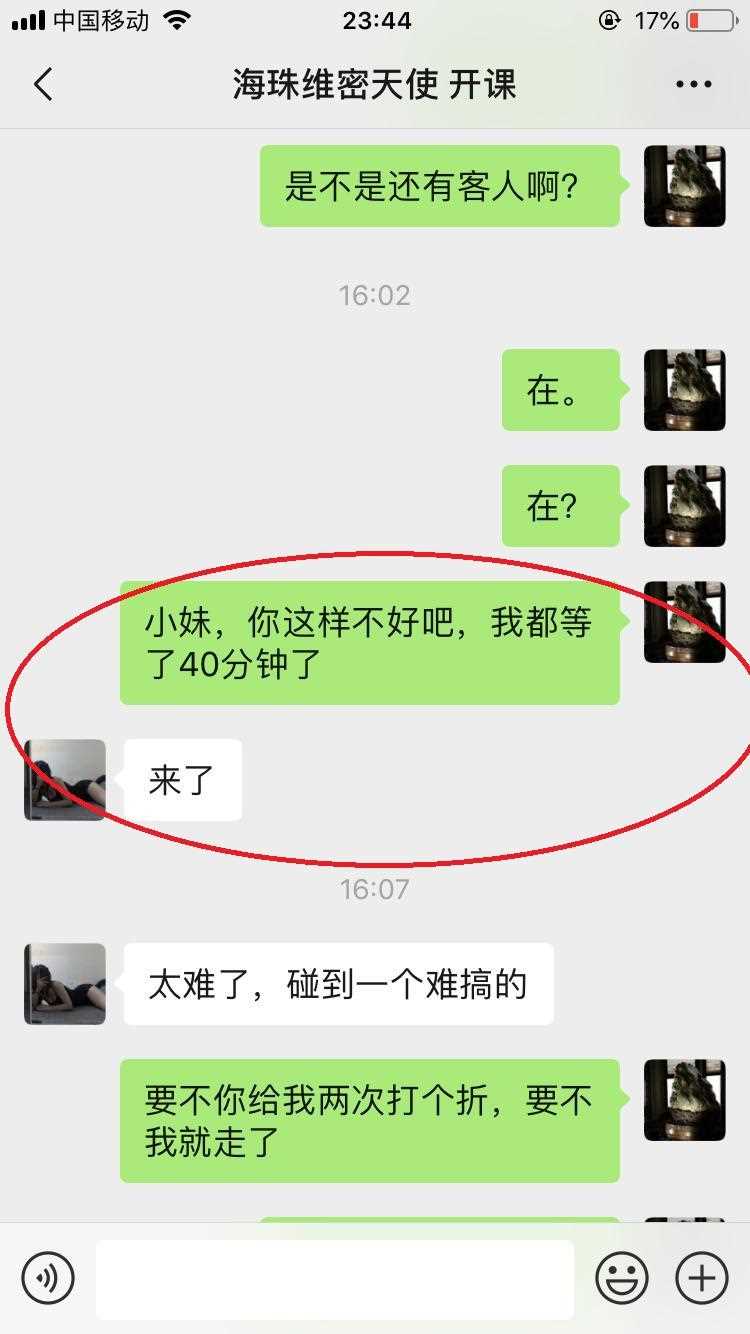The image size is (750, 1334).
Task: Open contact avatar beside "来了" message
Action: pos(65,780)
